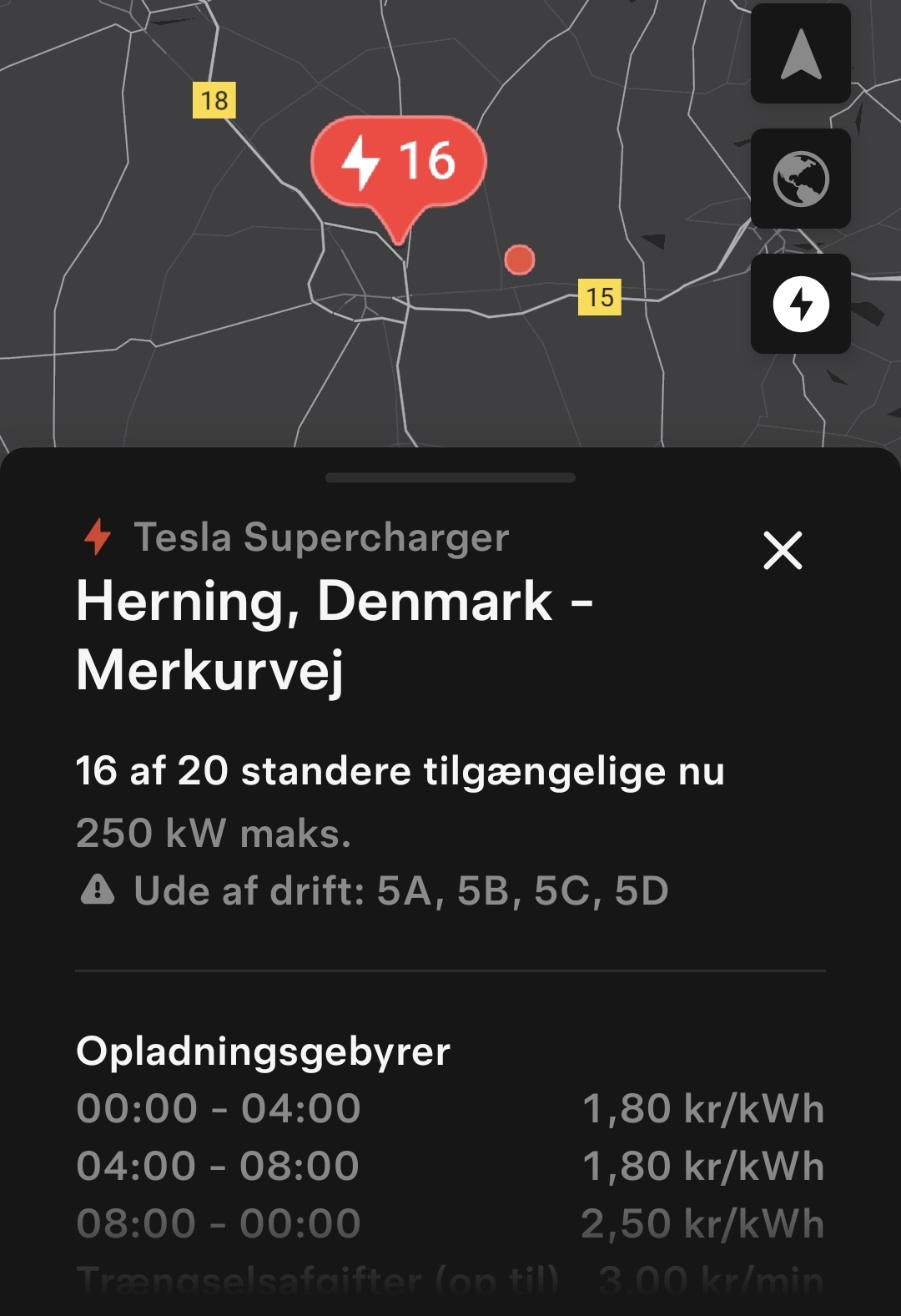Image resolution: width=901 pixels, height=1316 pixels.
Task: Close the Herning Supercharger details panel
Action: tap(783, 551)
